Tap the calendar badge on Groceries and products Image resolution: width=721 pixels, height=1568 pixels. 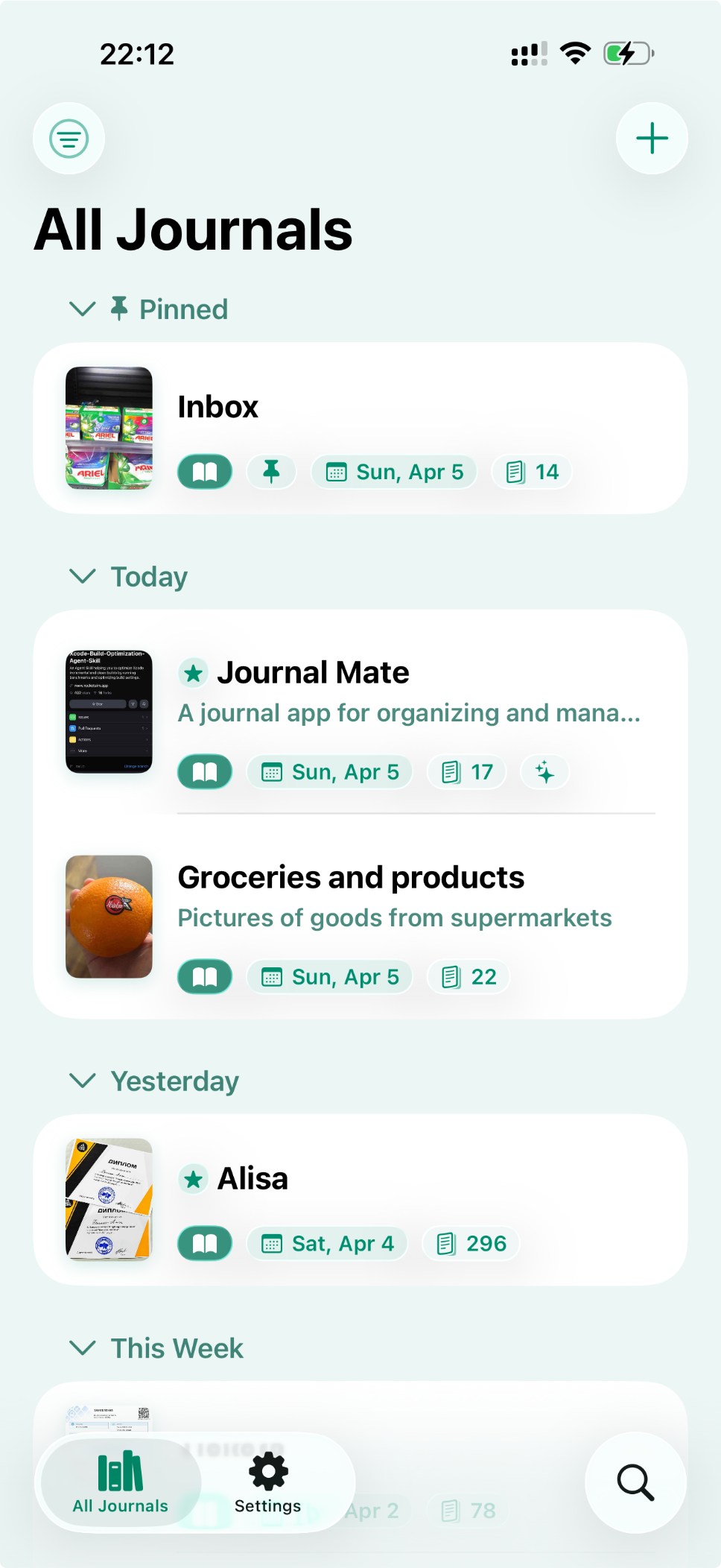click(x=329, y=976)
